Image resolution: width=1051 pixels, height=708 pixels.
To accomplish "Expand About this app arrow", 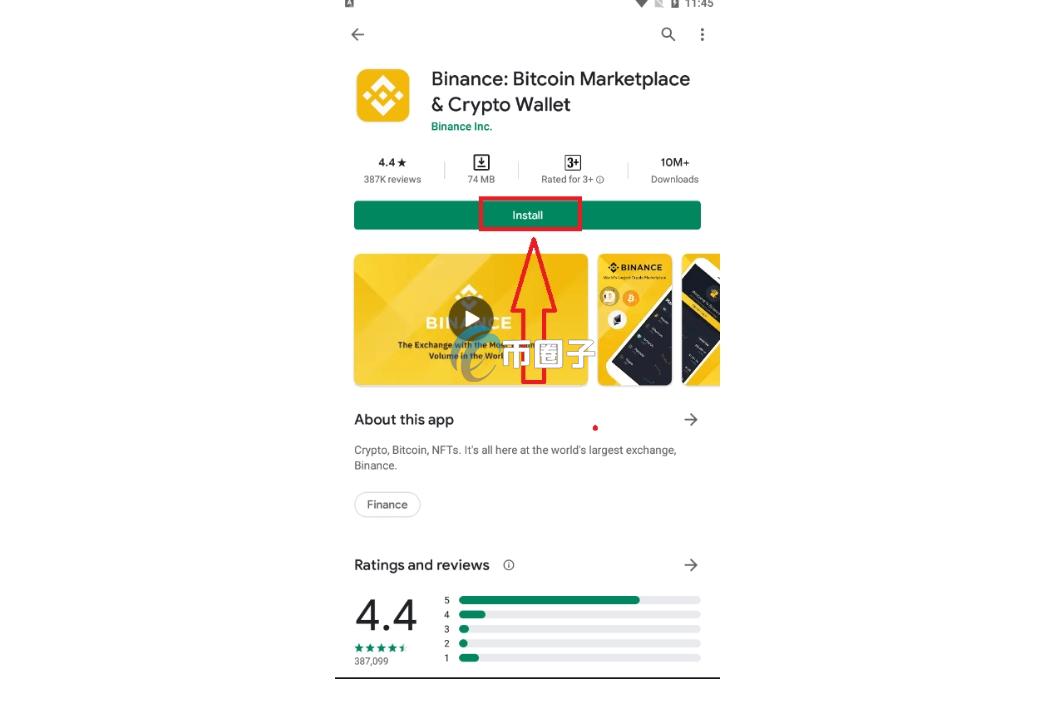I will point(690,420).
